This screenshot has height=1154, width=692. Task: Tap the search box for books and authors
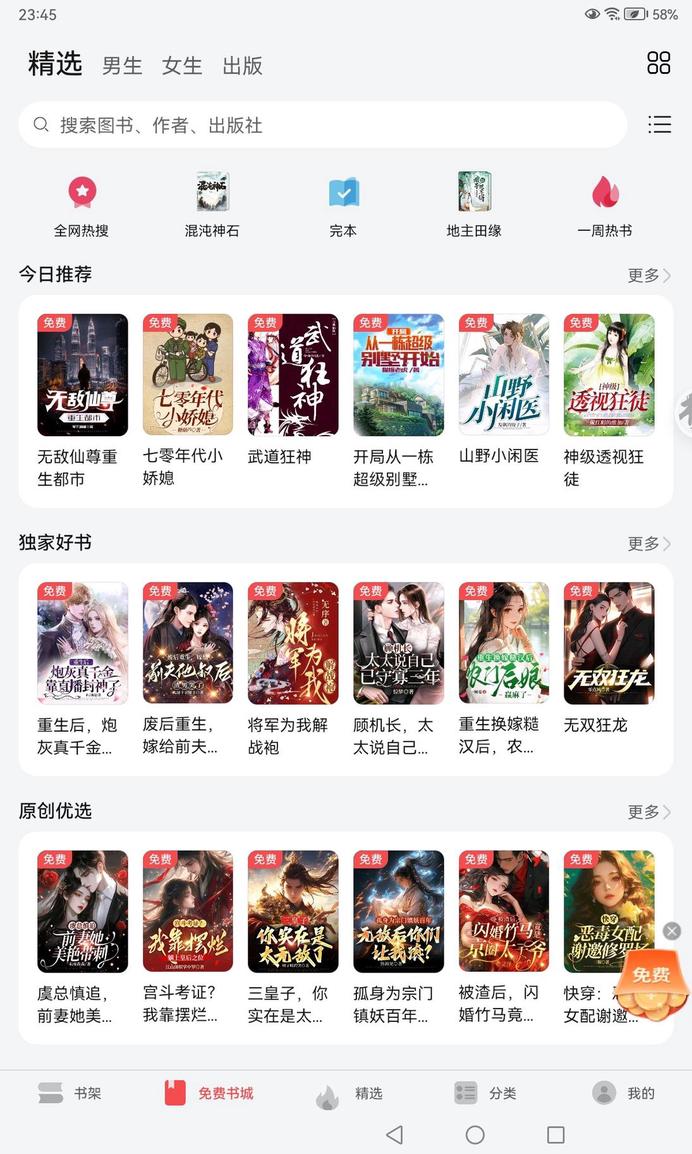pyautogui.click(x=322, y=125)
